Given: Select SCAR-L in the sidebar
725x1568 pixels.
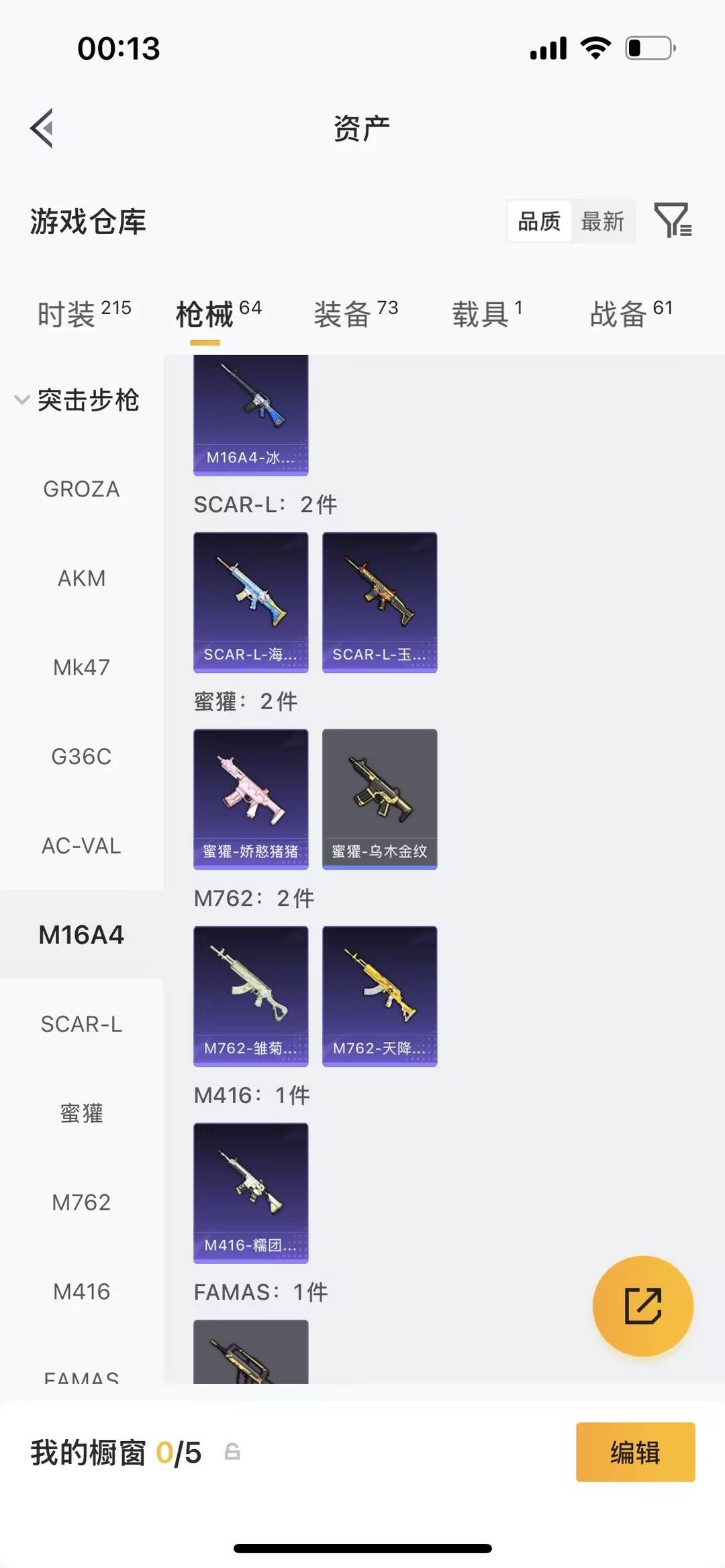Looking at the screenshot, I should click(x=81, y=1025).
